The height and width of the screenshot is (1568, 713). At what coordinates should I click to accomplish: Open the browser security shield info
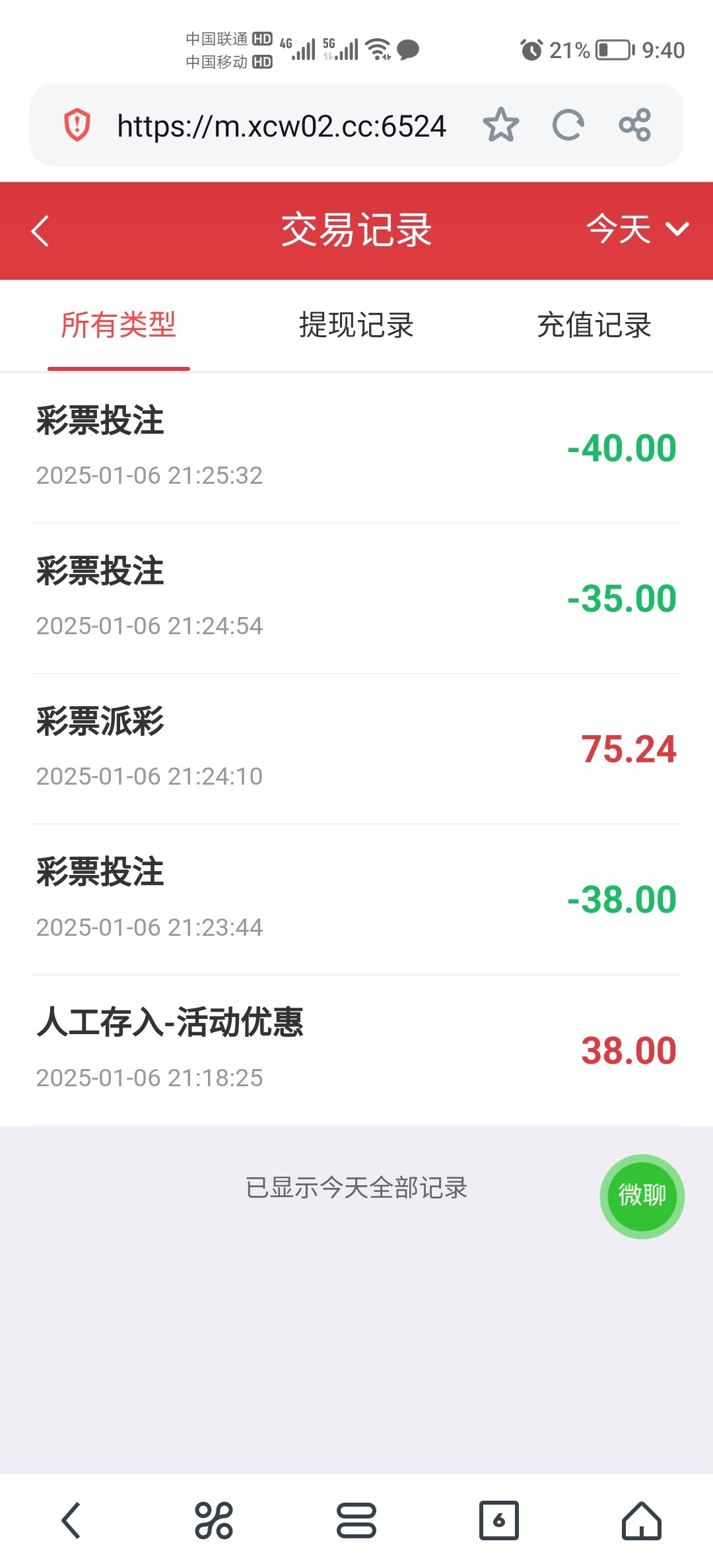point(77,125)
